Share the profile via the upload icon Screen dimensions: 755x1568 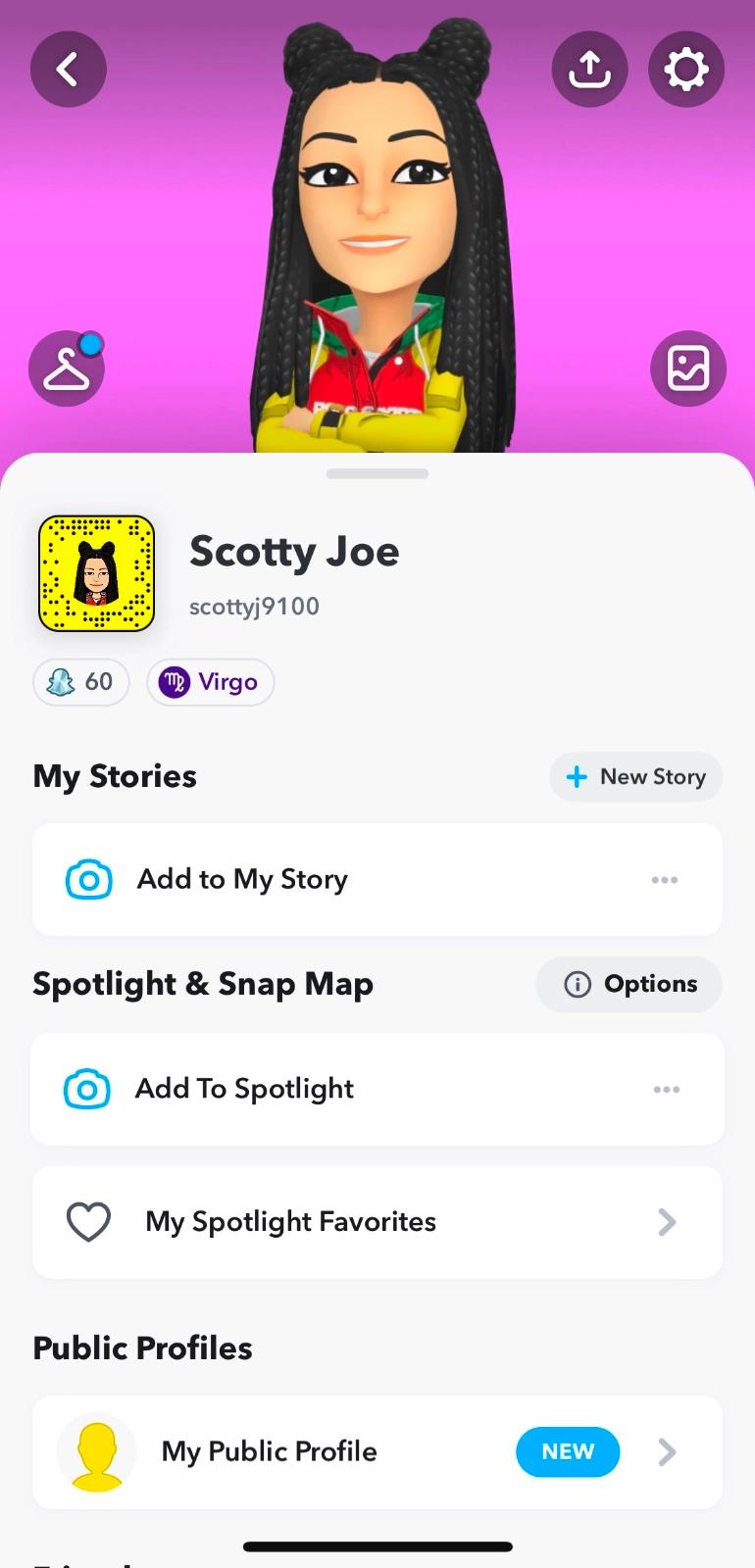pos(589,70)
